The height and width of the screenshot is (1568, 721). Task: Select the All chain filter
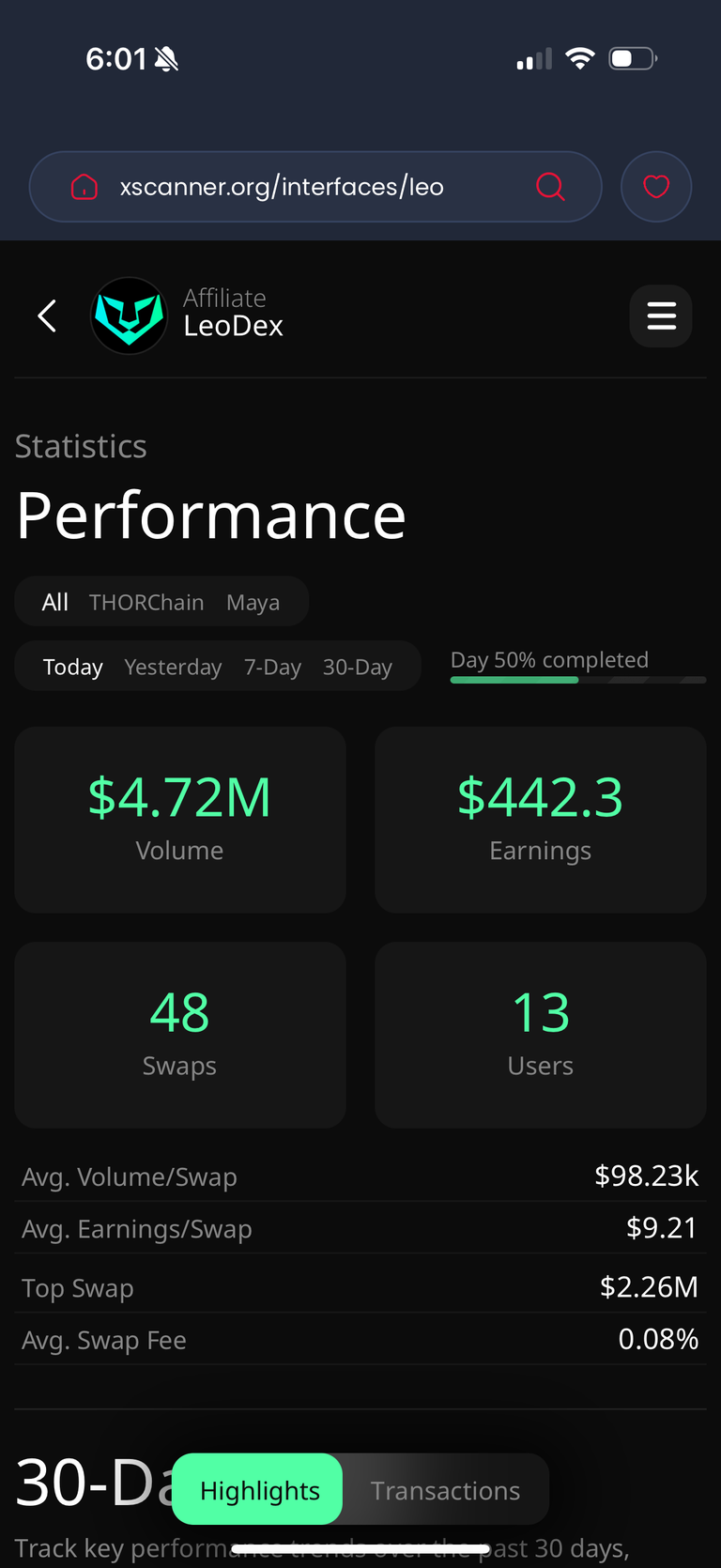(x=55, y=602)
